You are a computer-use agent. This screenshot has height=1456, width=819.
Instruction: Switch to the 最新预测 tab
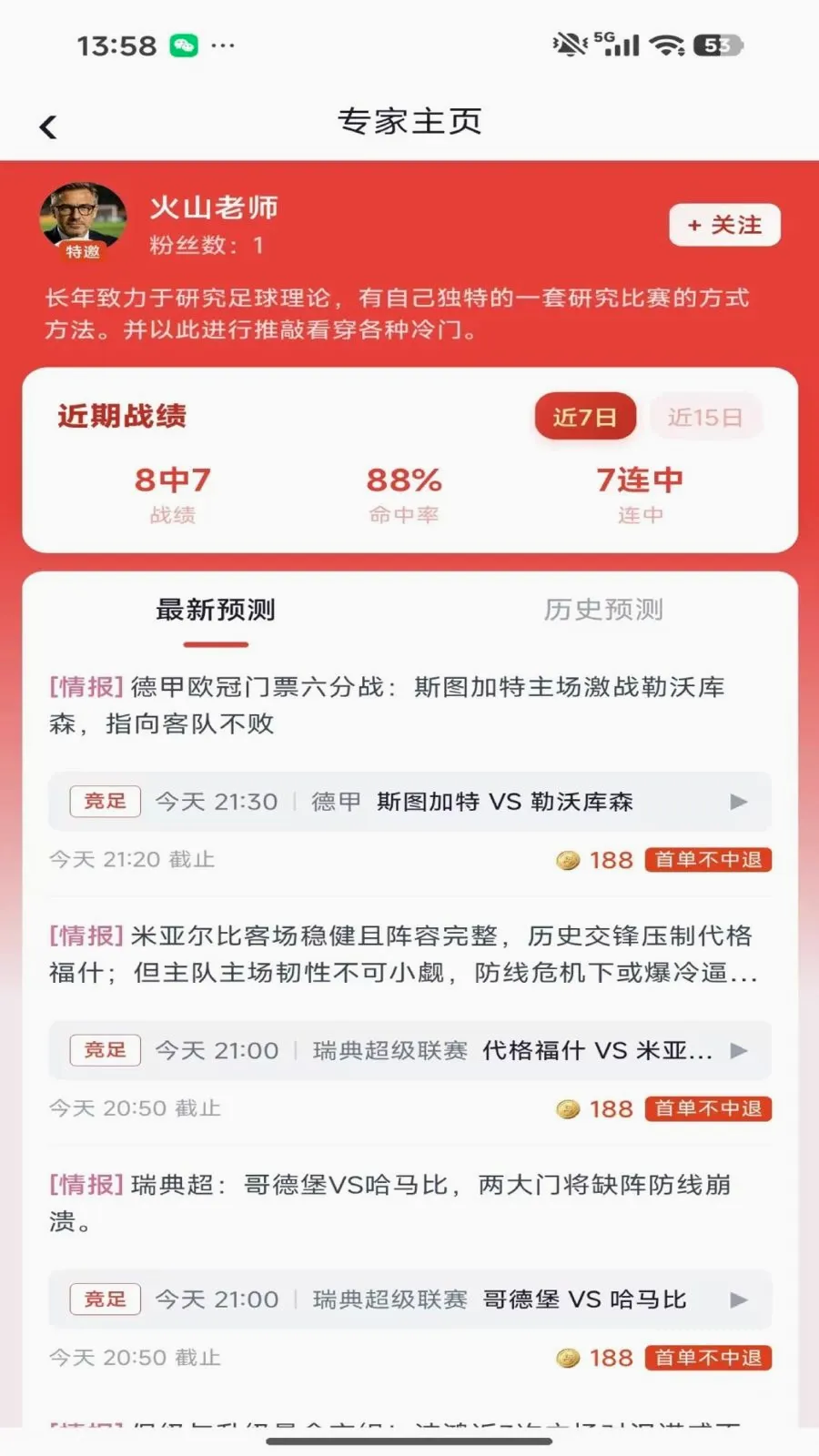click(216, 610)
